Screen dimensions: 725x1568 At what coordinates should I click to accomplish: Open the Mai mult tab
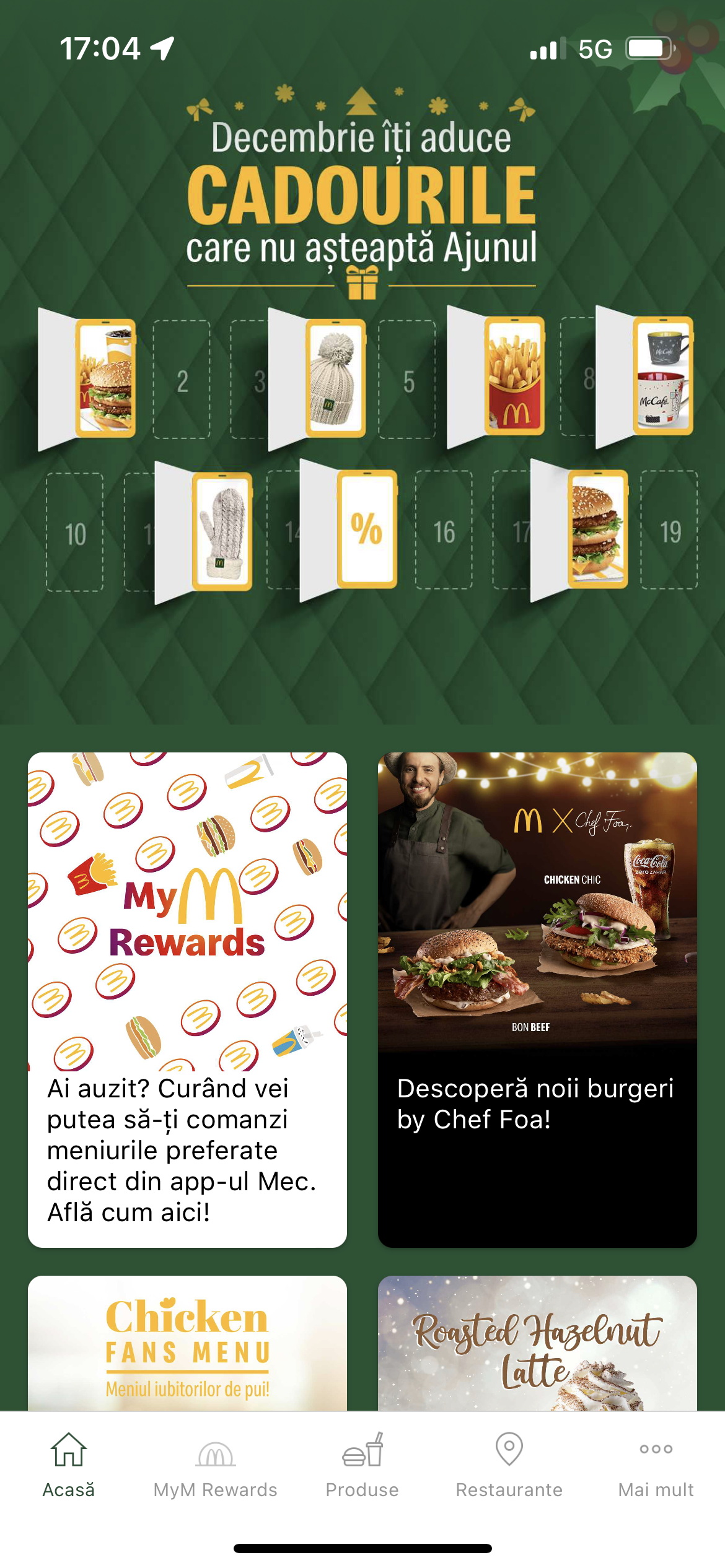pyautogui.click(x=656, y=1465)
